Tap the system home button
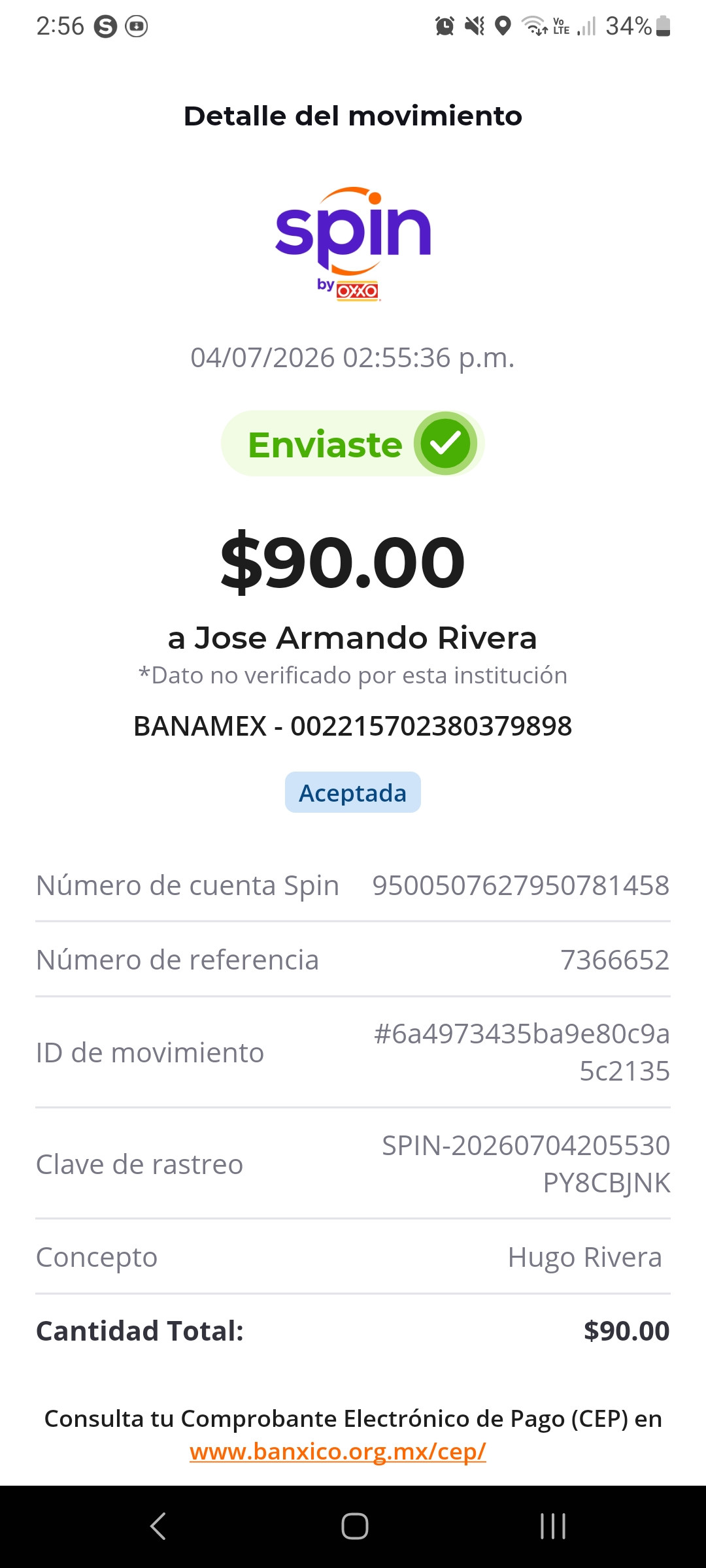The image size is (706, 1568). click(x=354, y=1526)
